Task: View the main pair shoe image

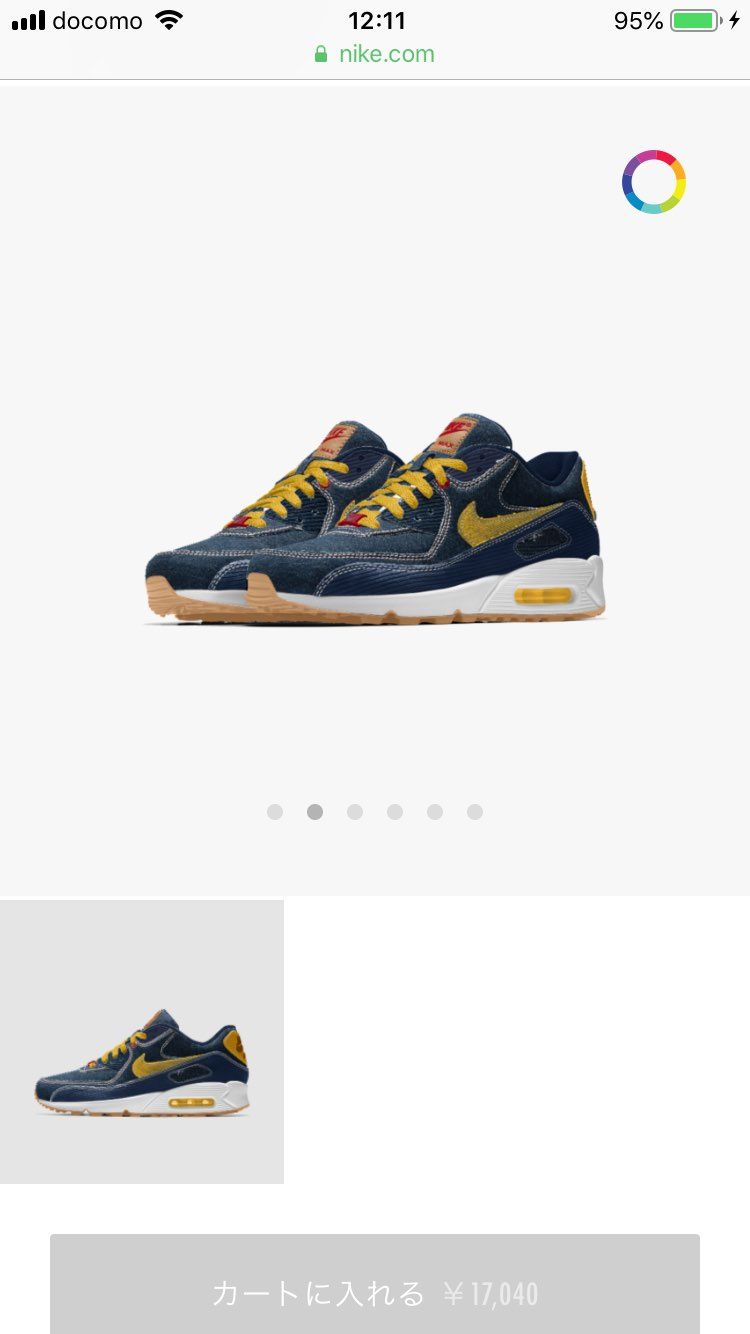Action: point(375,519)
